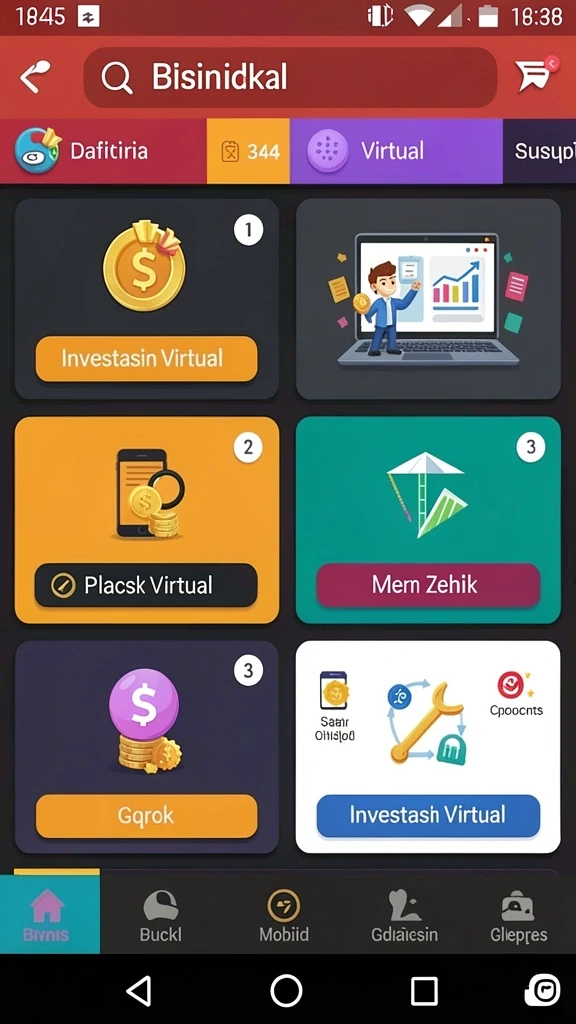Go to the Gdialesin bottom tab

click(x=404, y=916)
